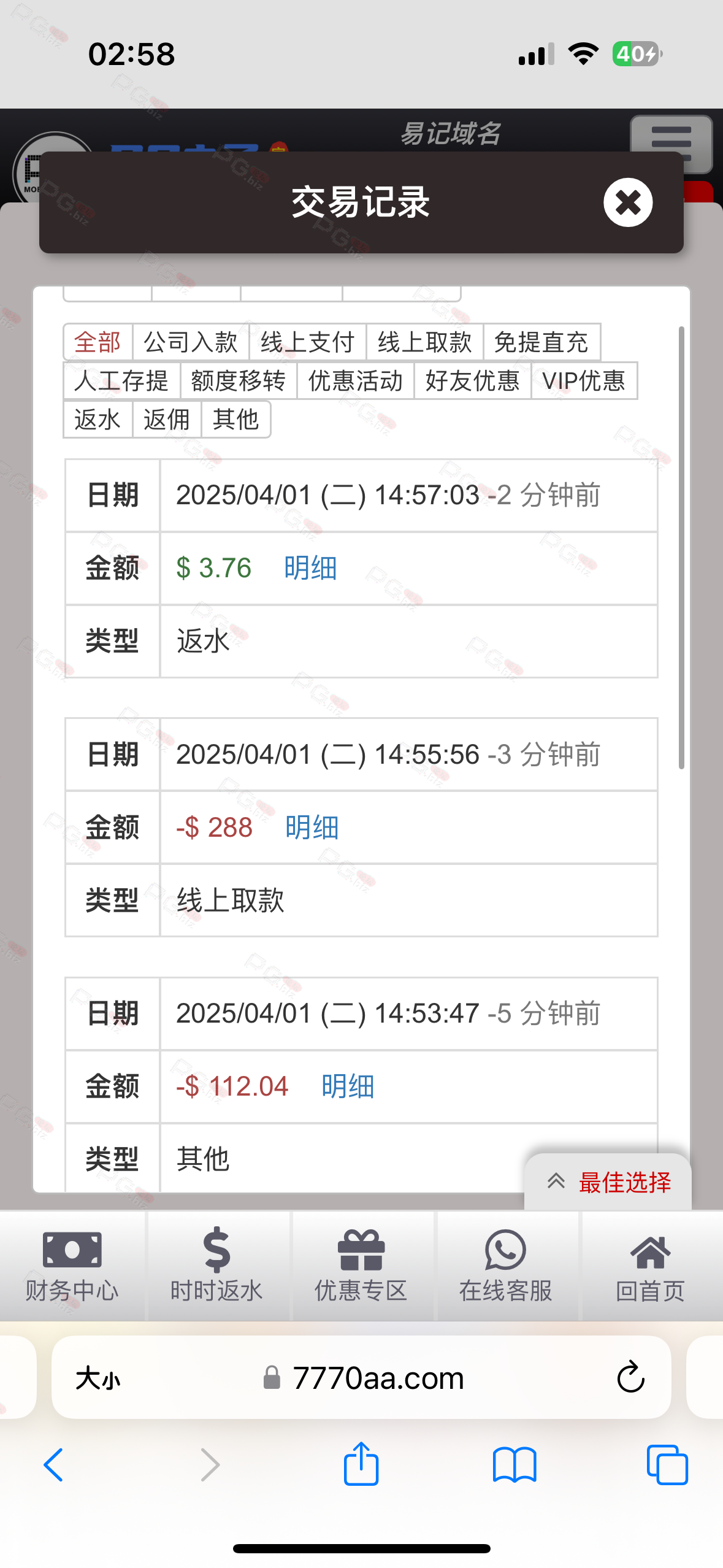
Task: Close the 交易记录 dialog
Action: [627, 202]
